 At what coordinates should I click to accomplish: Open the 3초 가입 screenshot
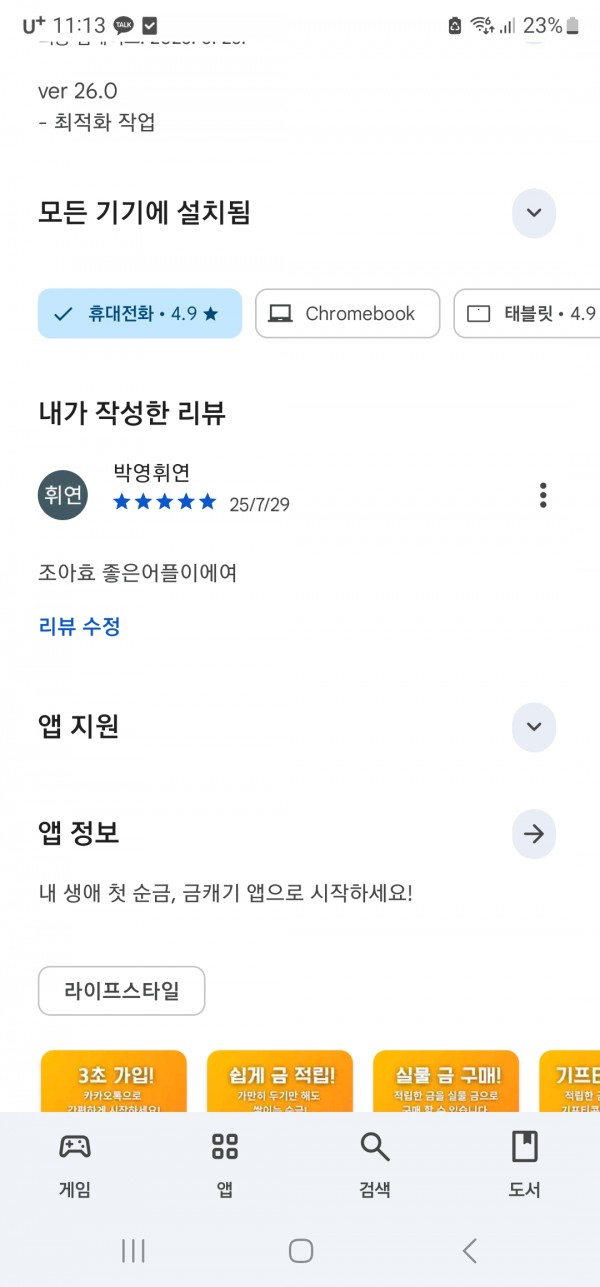pyautogui.click(x=114, y=1081)
